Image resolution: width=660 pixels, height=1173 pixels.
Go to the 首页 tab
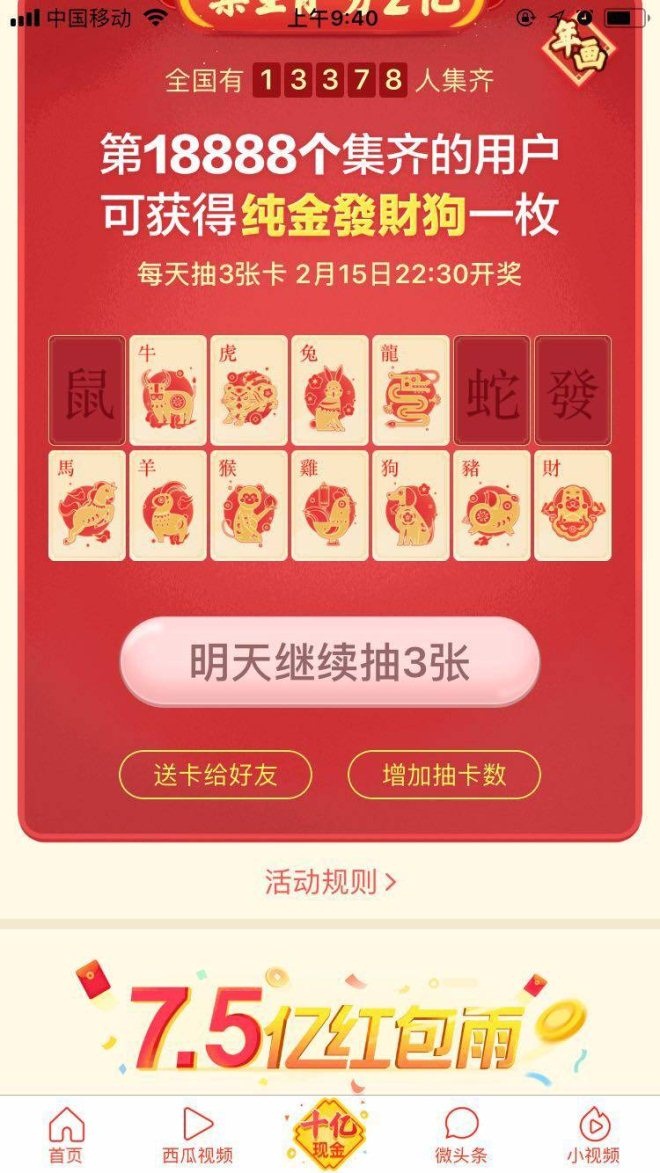66,1136
